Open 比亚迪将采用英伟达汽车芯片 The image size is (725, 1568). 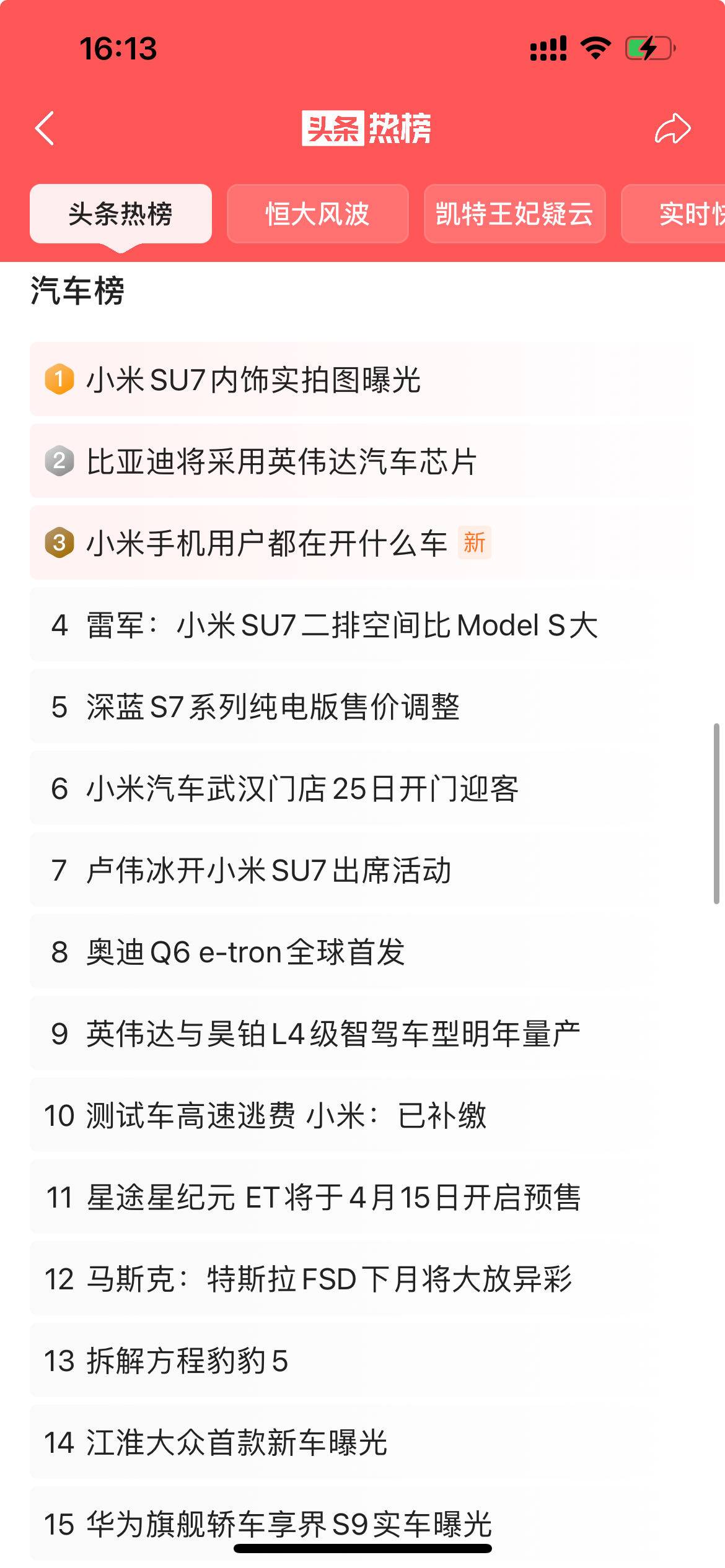point(362,461)
